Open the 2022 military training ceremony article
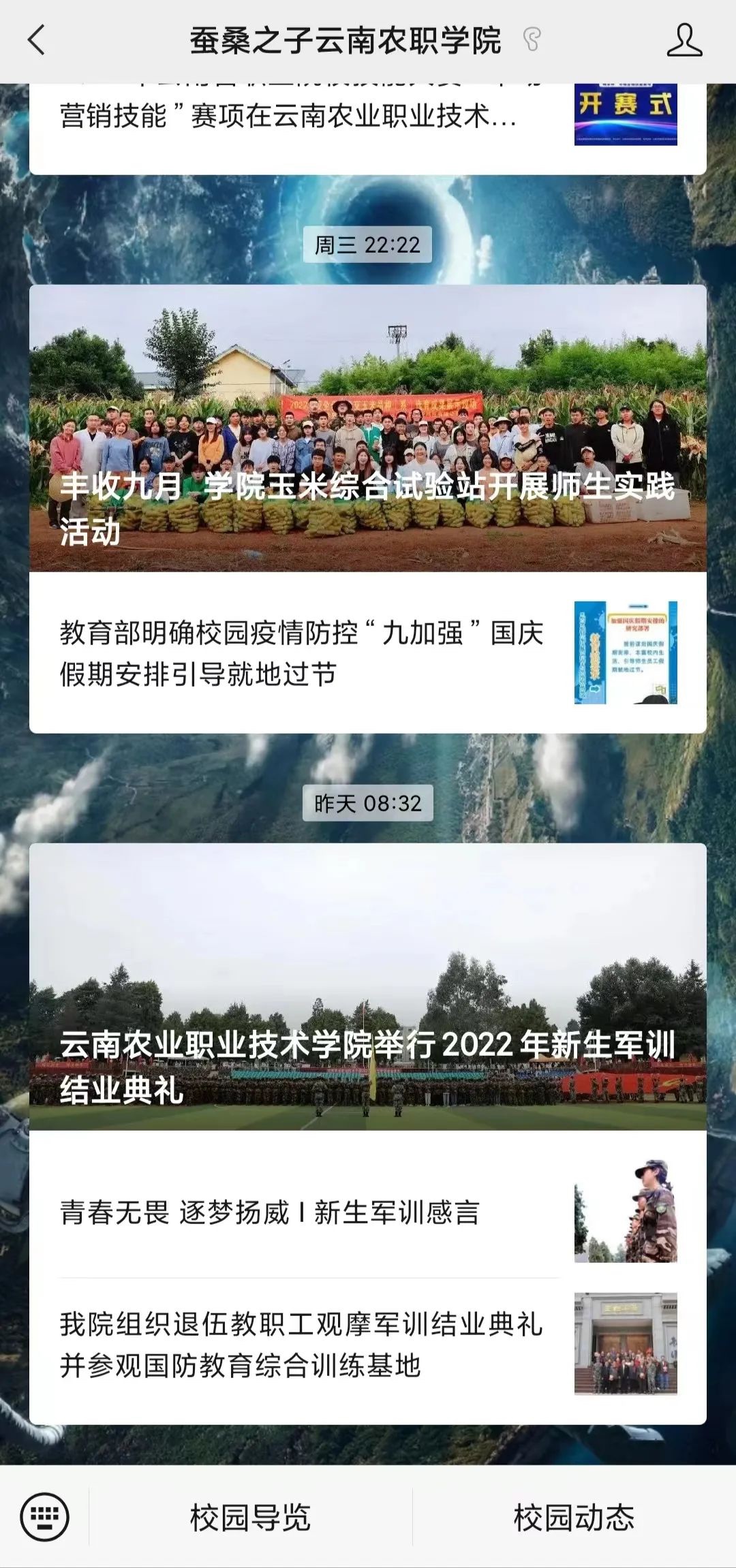 pos(368,988)
